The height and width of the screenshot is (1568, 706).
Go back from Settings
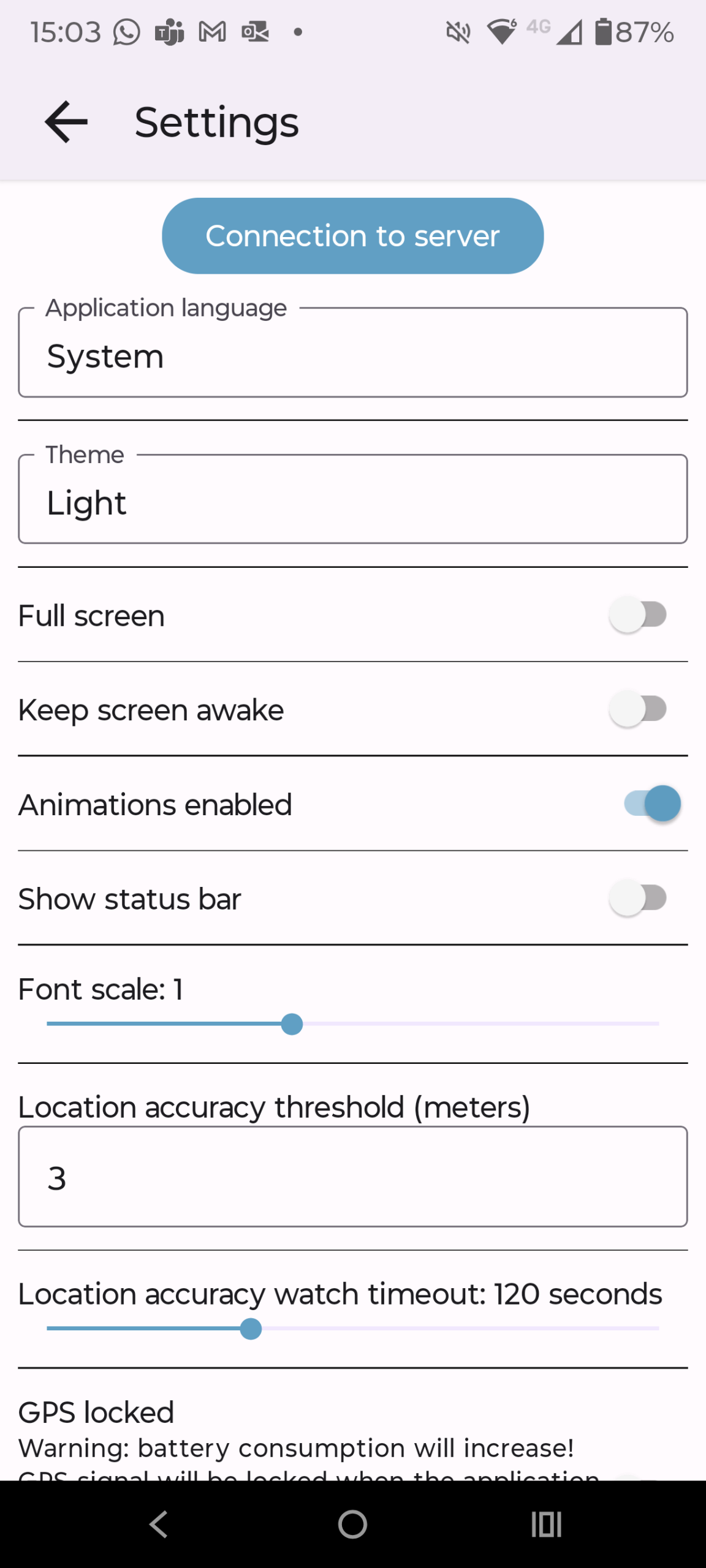tap(66, 123)
